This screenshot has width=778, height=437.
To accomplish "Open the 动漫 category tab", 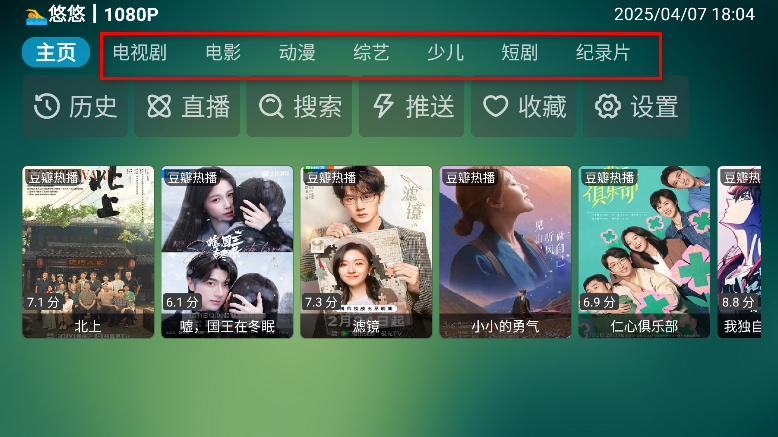I will click(297, 54).
